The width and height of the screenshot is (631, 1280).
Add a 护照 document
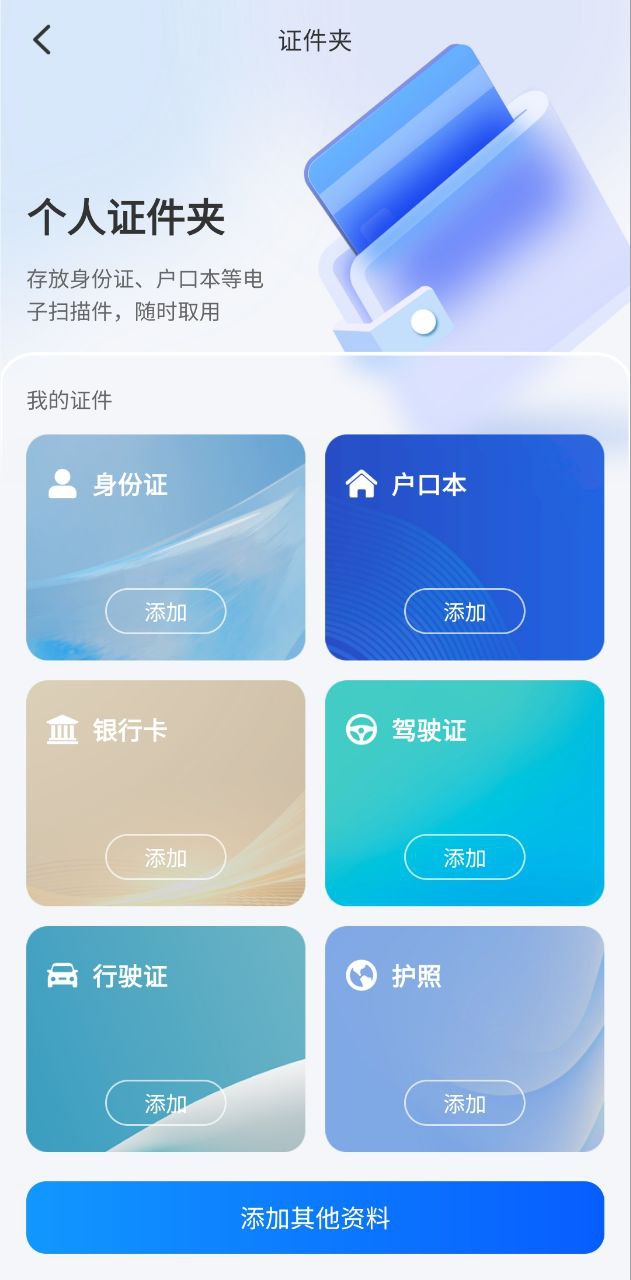click(x=464, y=1104)
